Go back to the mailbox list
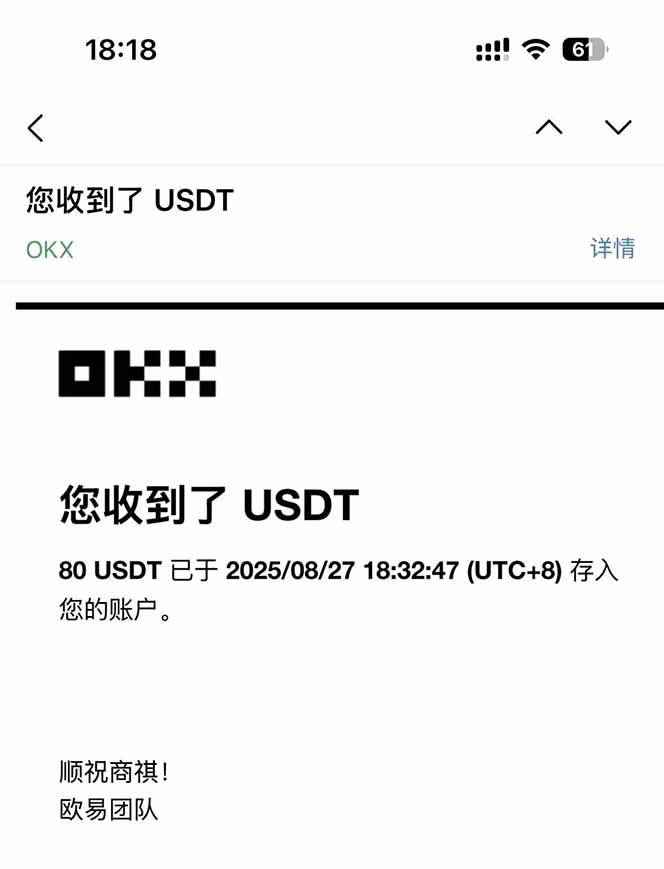 (36, 127)
